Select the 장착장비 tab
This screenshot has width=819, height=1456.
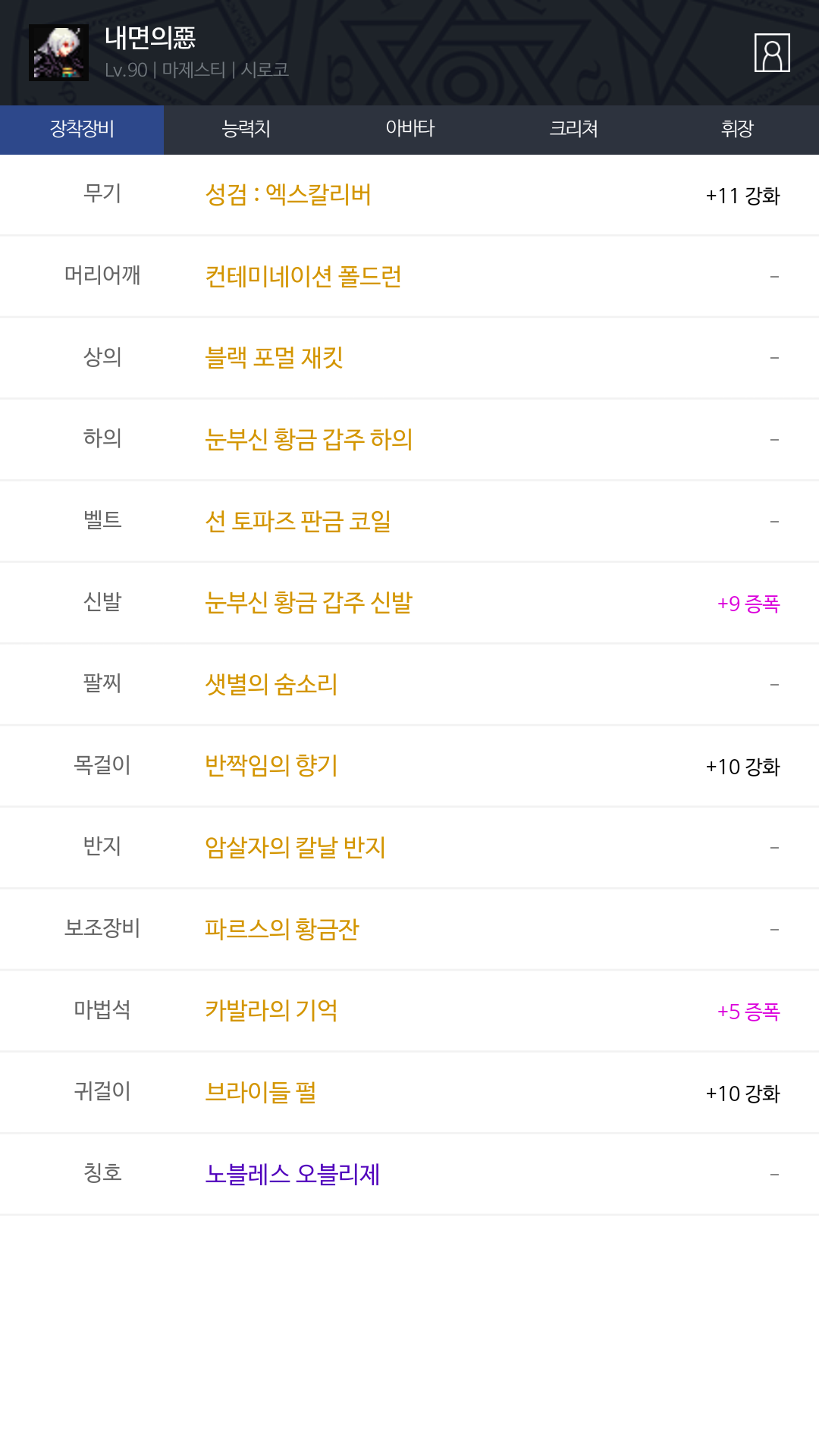(82, 130)
